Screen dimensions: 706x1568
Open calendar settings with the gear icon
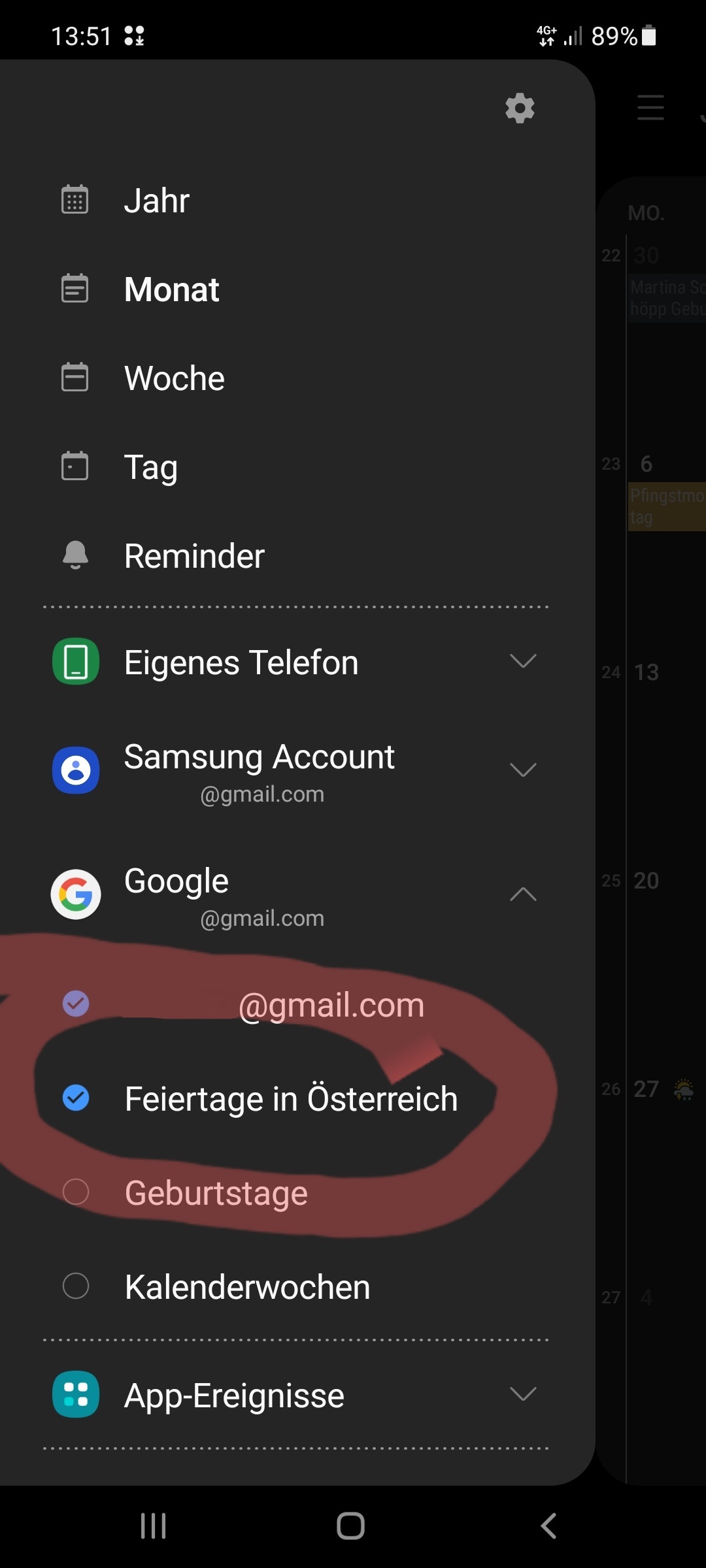[x=520, y=108]
